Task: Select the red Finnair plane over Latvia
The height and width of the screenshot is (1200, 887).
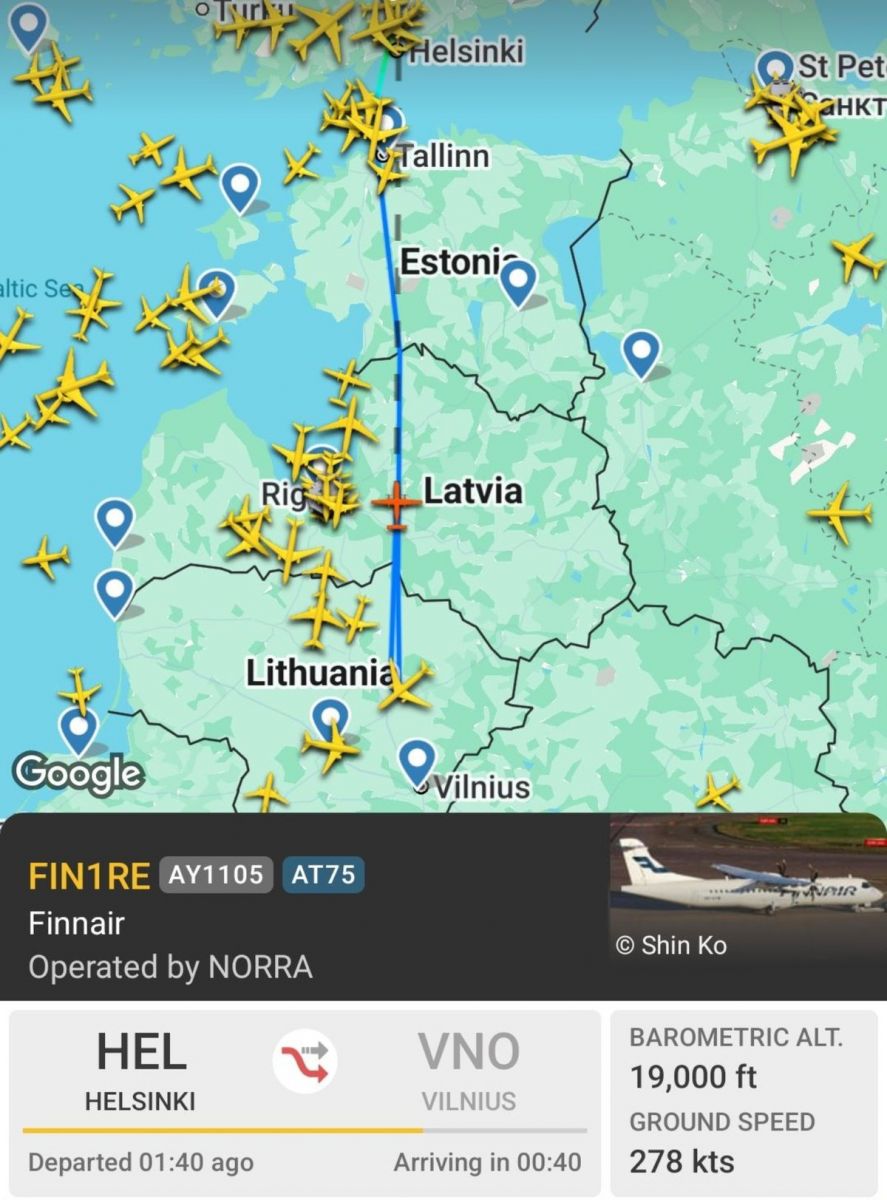Action: point(397,502)
